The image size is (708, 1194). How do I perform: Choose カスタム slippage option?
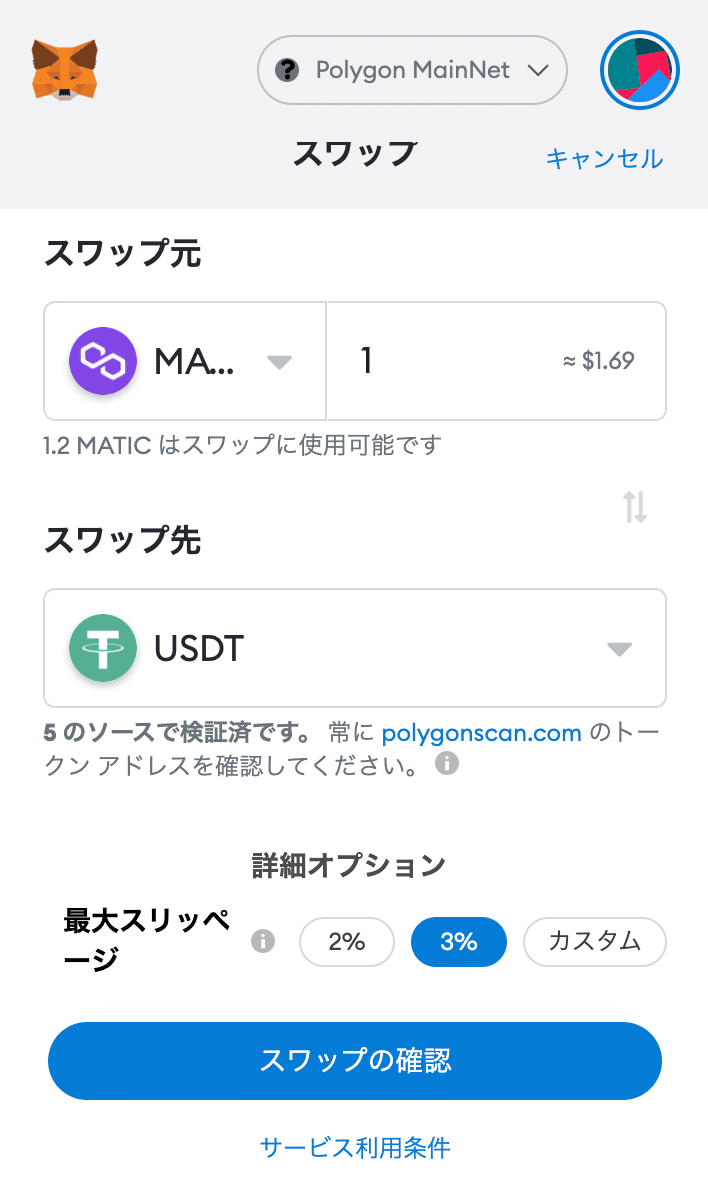pos(595,942)
